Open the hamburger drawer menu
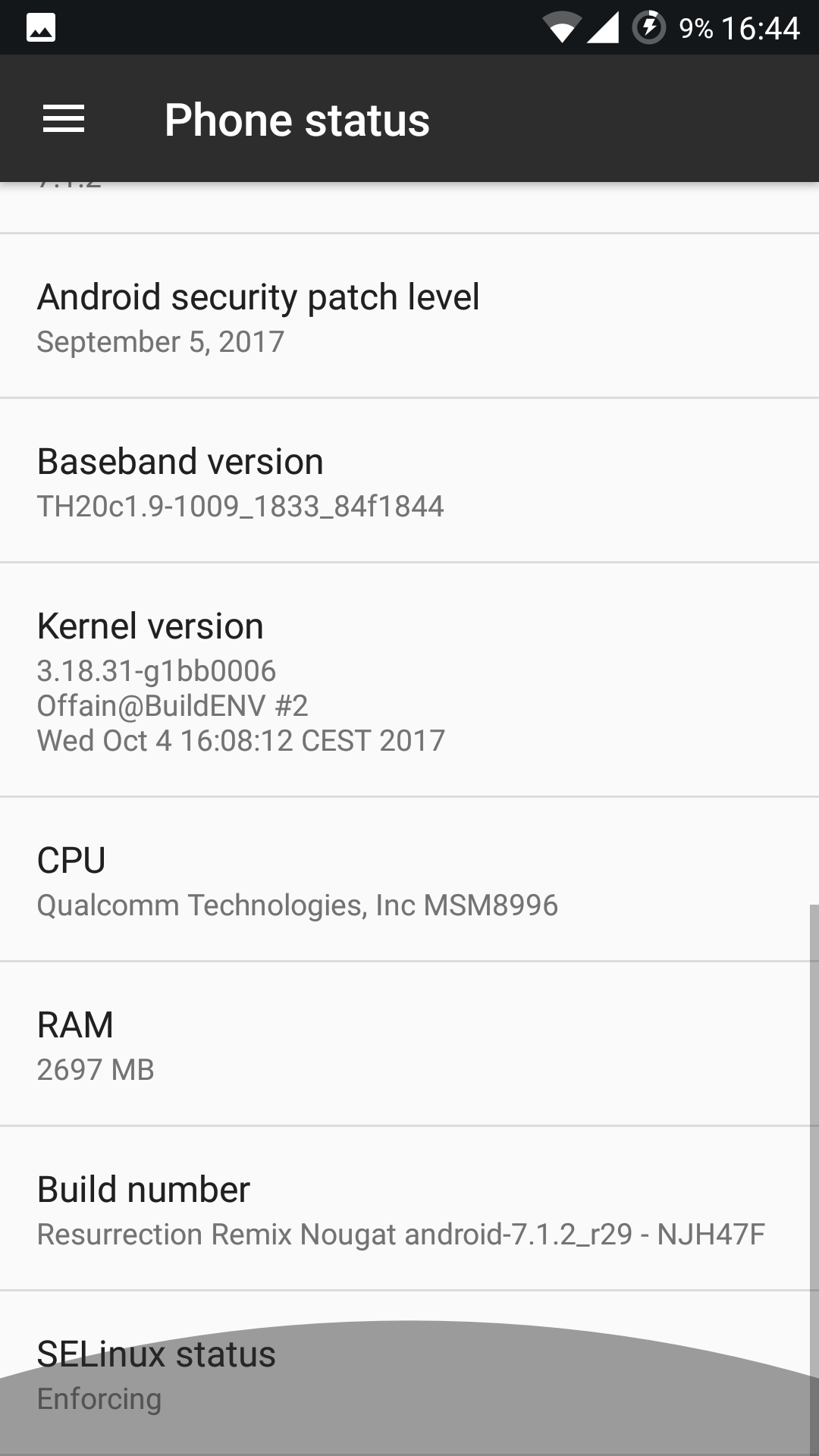 click(x=64, y=119)
